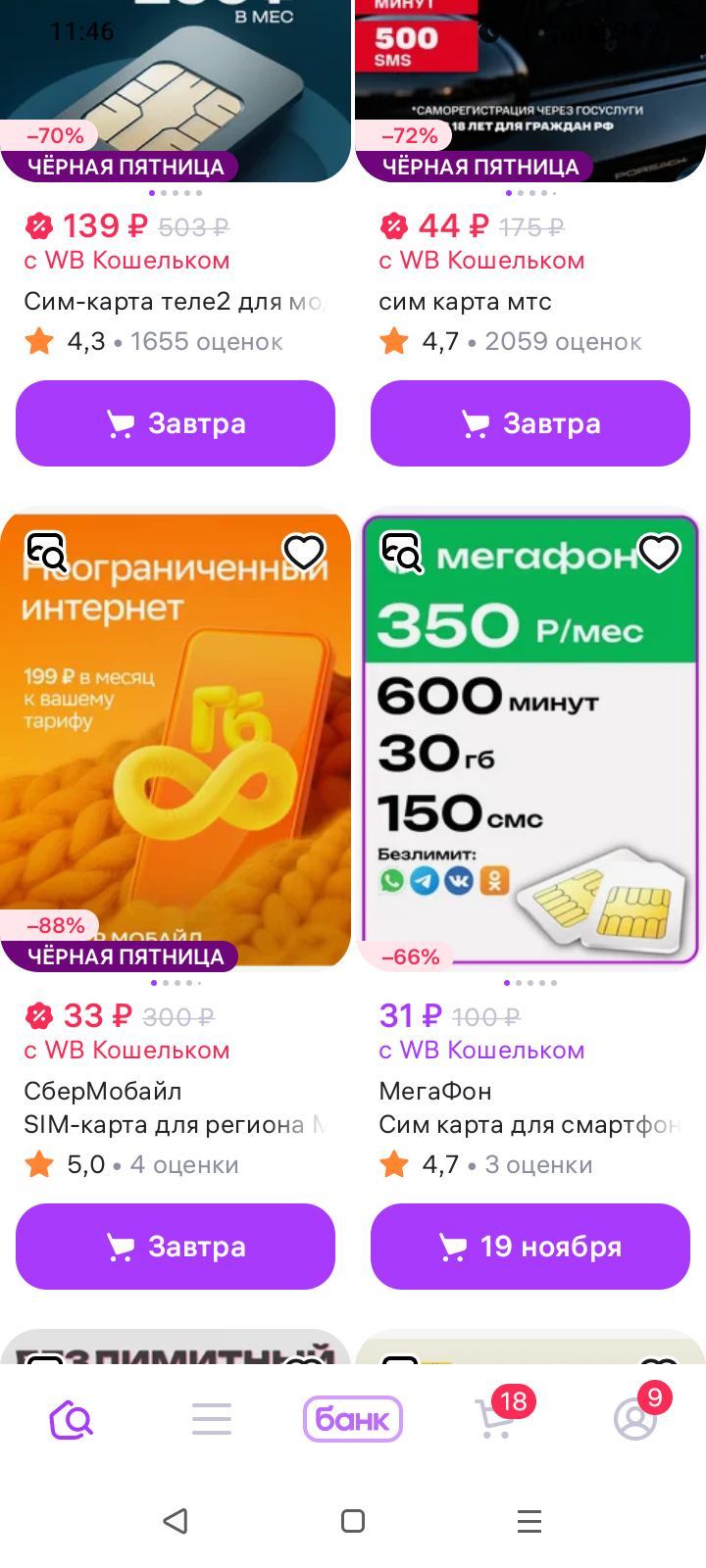Add the Tele2 SIM card to cart
706x1568 pixels.
[x=176, y=423]
